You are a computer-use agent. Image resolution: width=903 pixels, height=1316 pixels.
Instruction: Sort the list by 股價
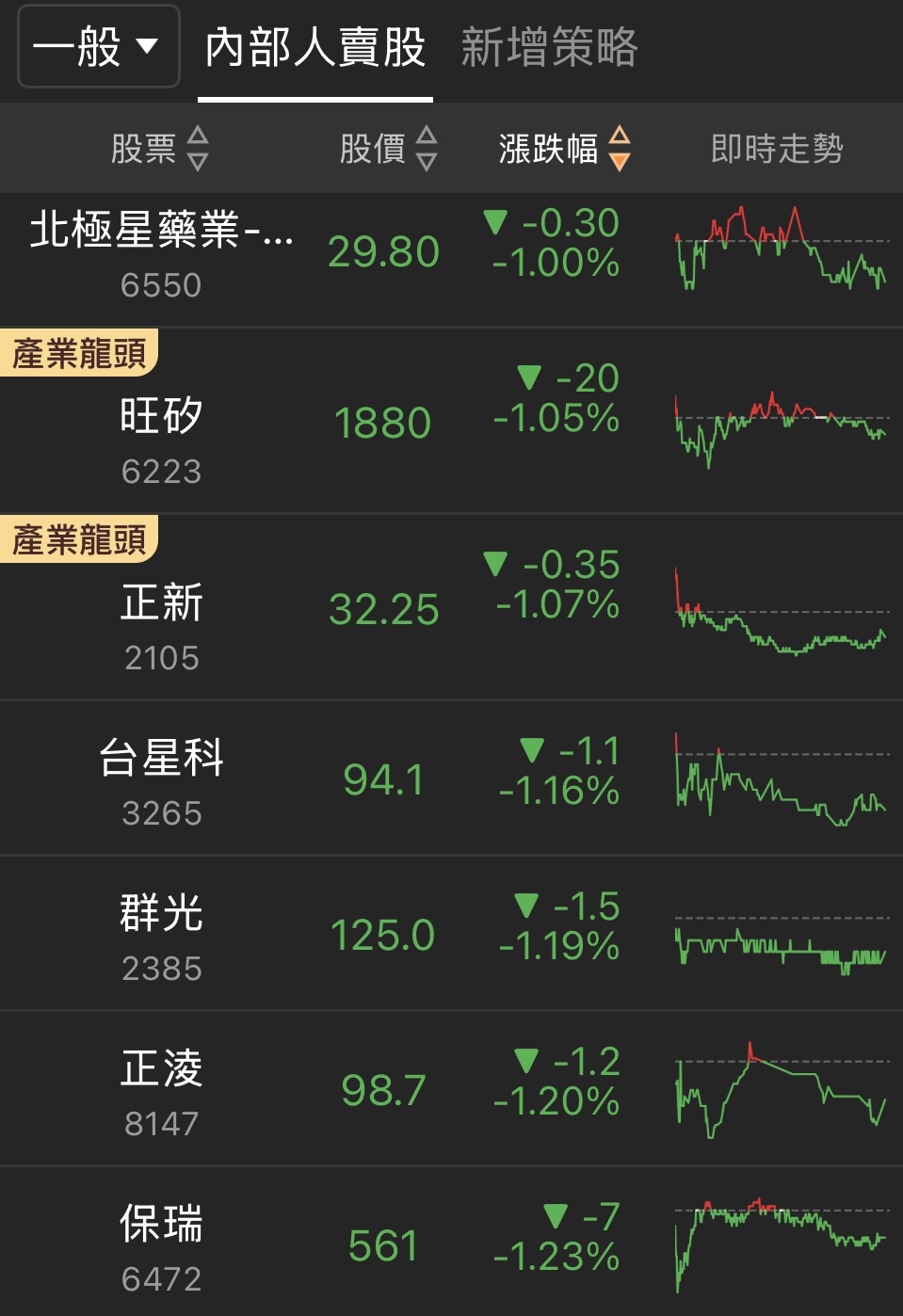pyautogui.click(x=388, y=149)
